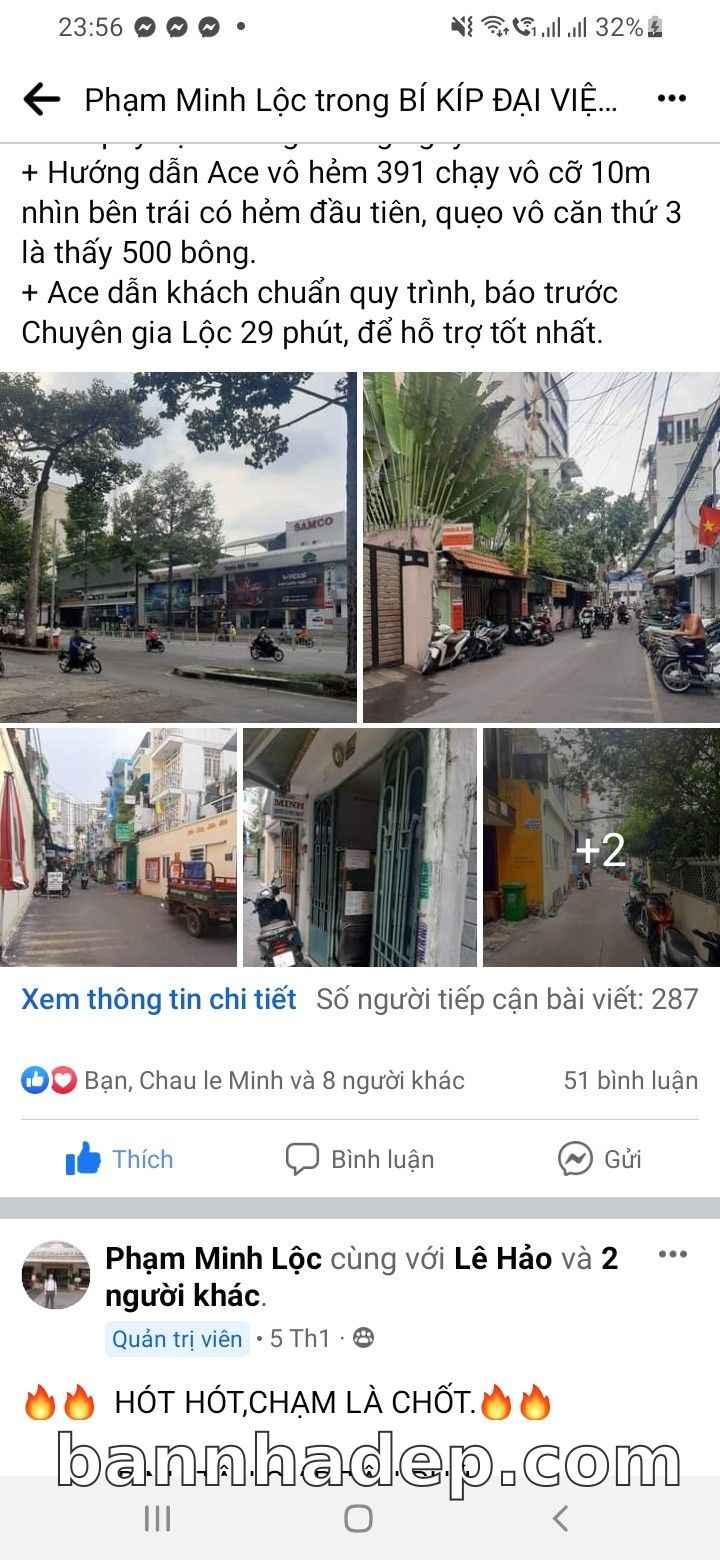Open the photo of the green gate
Screen dimensions: 720x1560
point(360,847)
